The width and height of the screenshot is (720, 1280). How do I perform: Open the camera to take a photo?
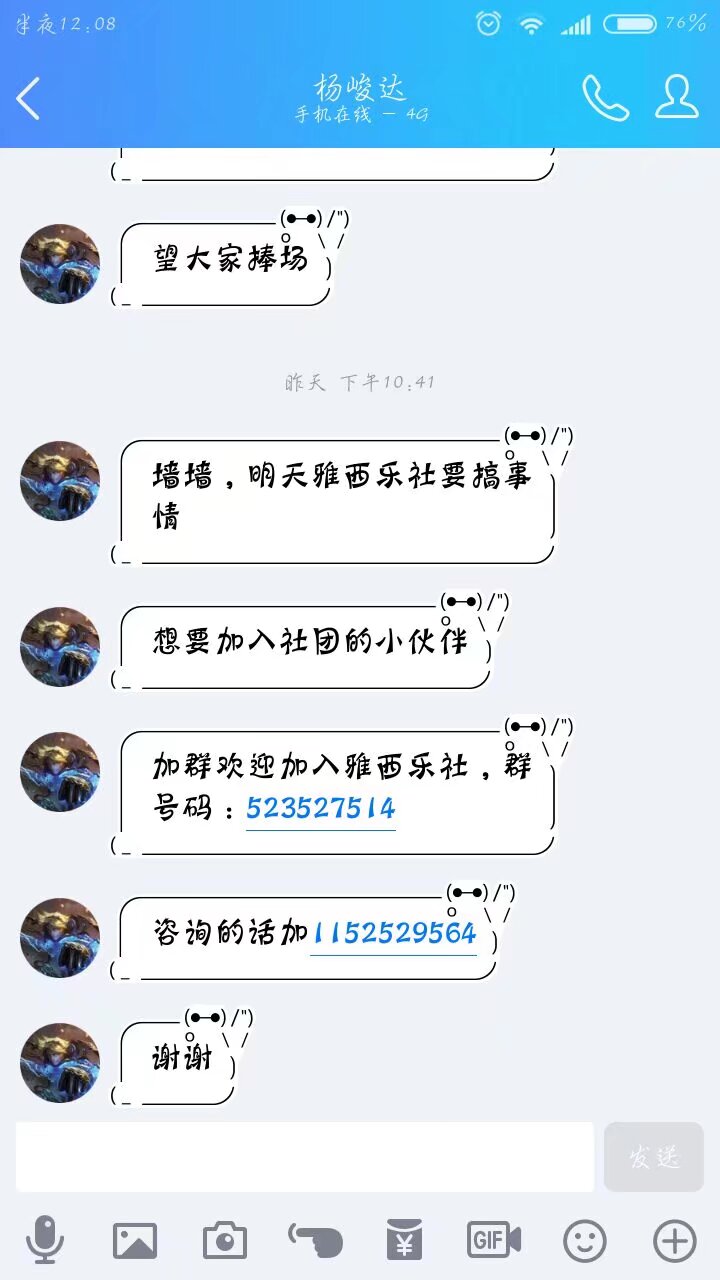225,1241
